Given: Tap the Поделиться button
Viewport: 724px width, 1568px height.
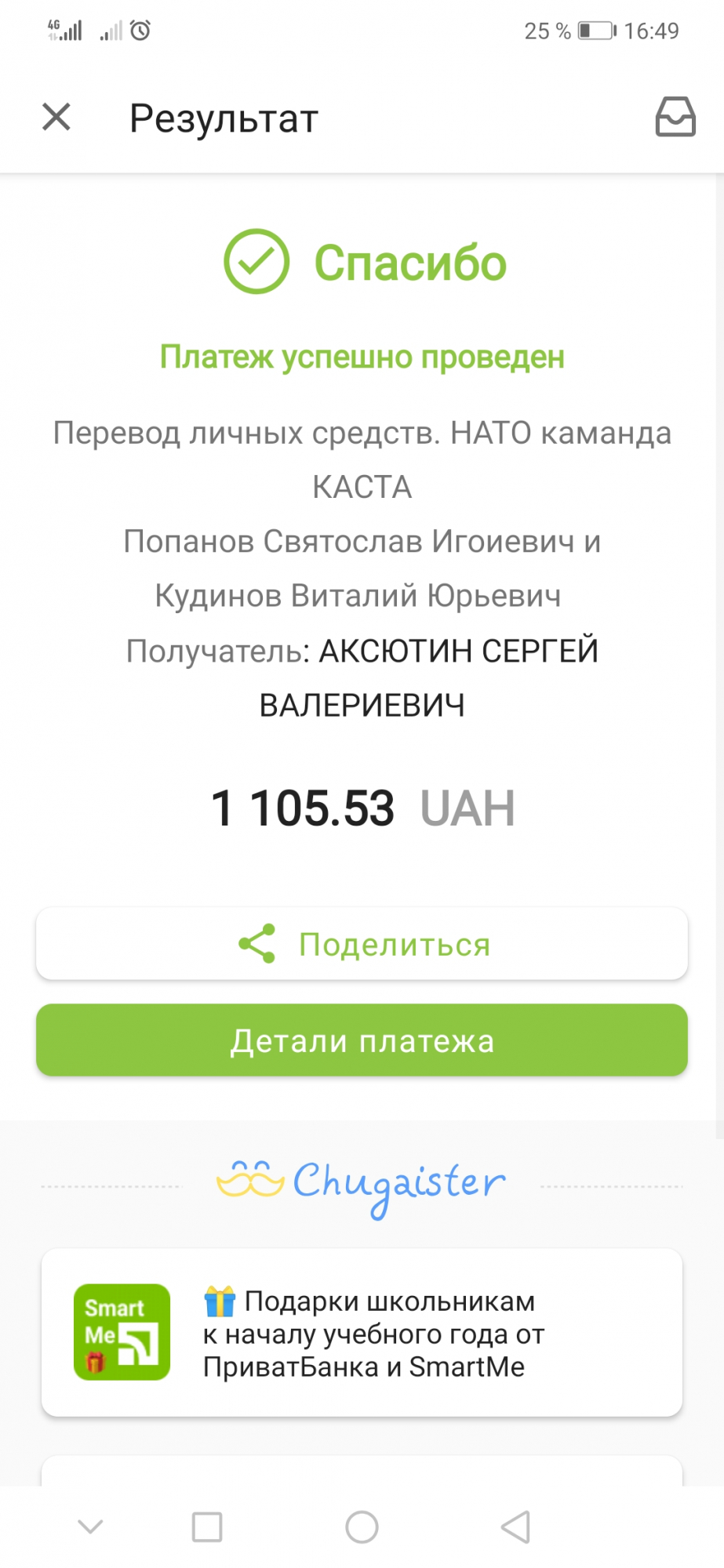Looking at the screenshot, I should pyautogui.click(x=362, y=944).
